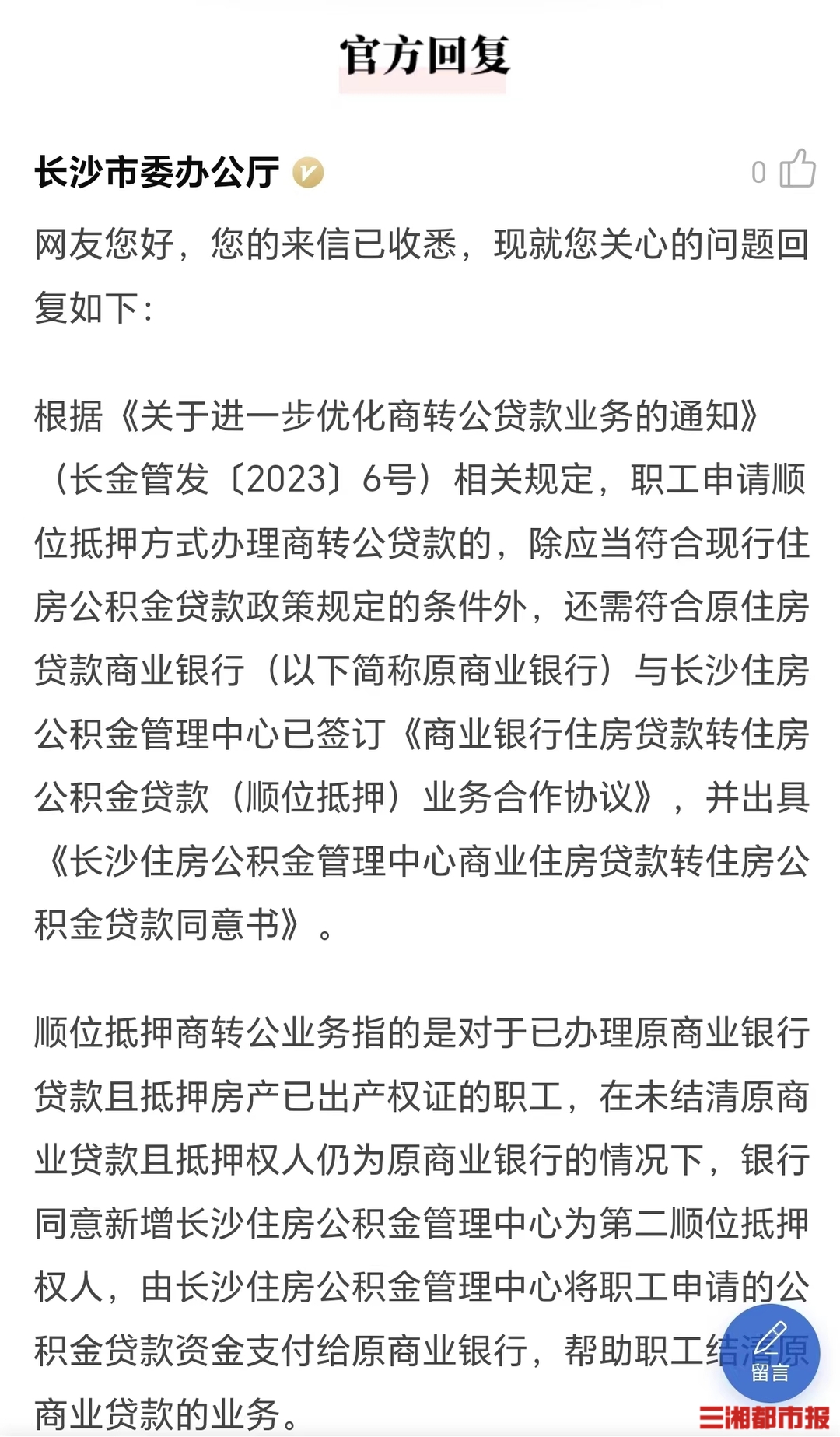Tap the 留言 floating button
This screenshot has width=840, height=1437.
coord(769,1355)
